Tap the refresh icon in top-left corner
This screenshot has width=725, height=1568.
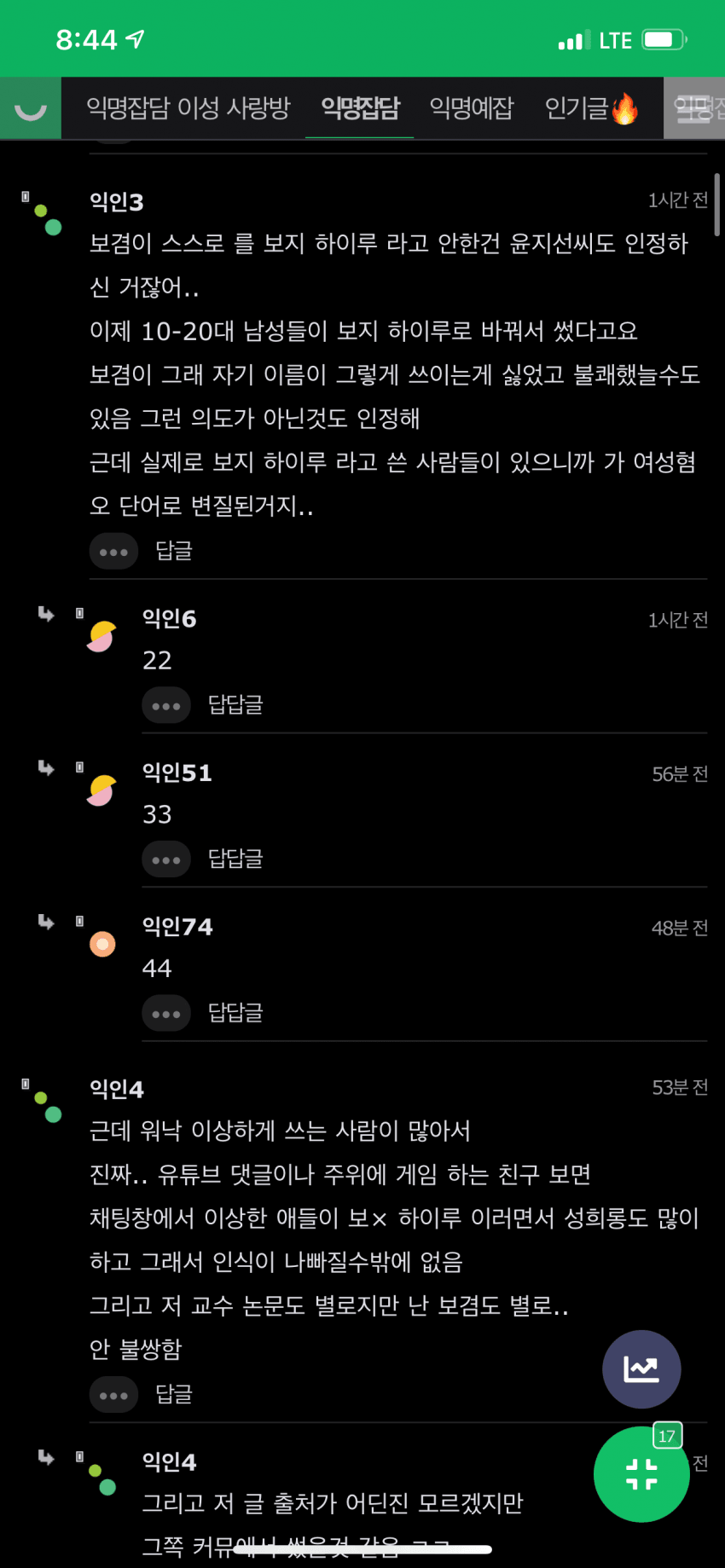click(31, 109)
